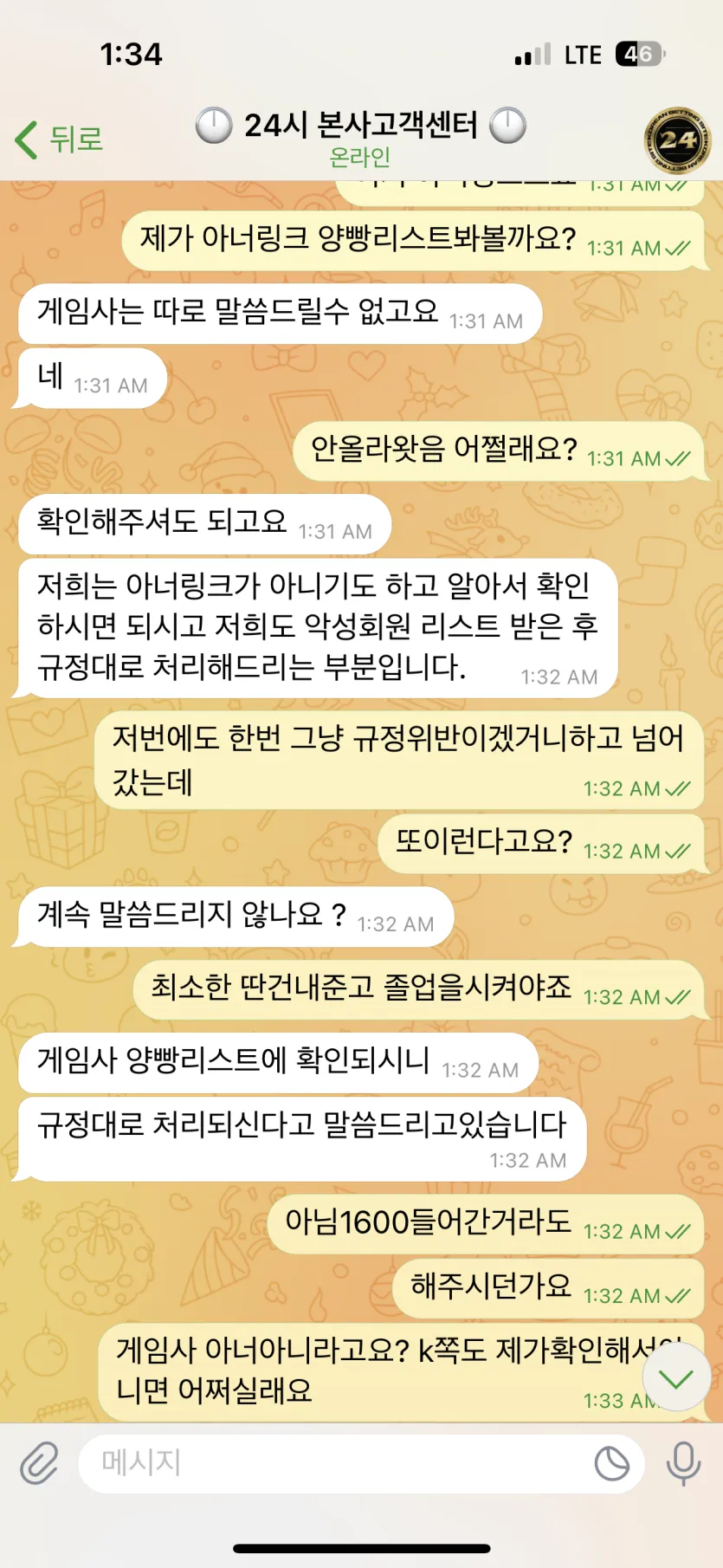Viewport: 723px width, 1568px height.
Task: Open the sticker panel icon
Action: pos(611,1463)
